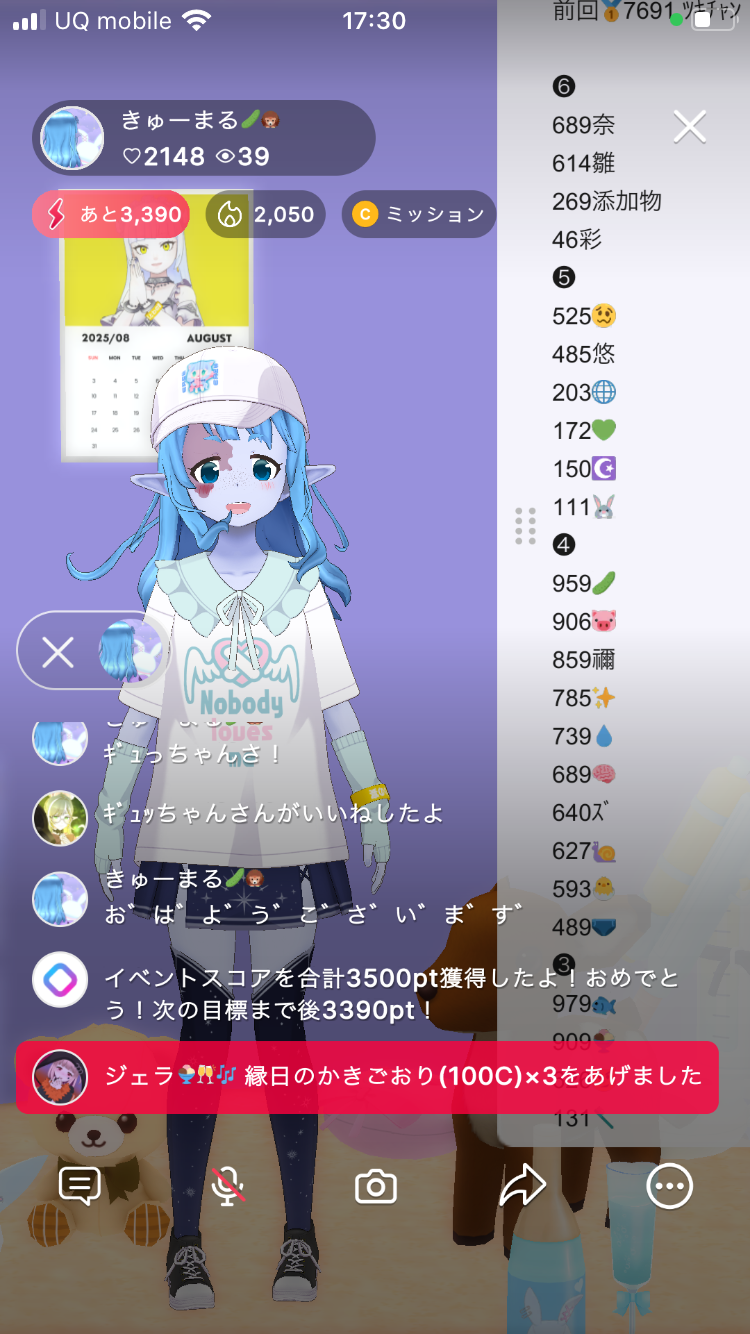Image resolution: width=750 pixels, height=1334 pixels.
Task: Open the あと3,390 event score chip
Action: (111, 214)
